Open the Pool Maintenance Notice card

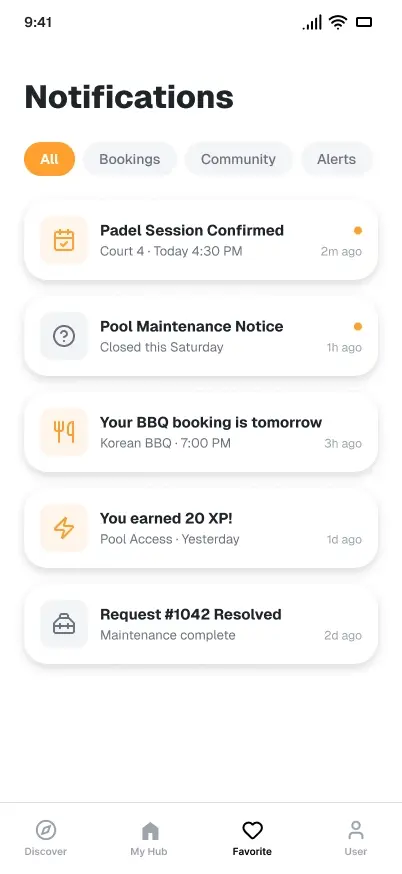[x=201, y=336]
